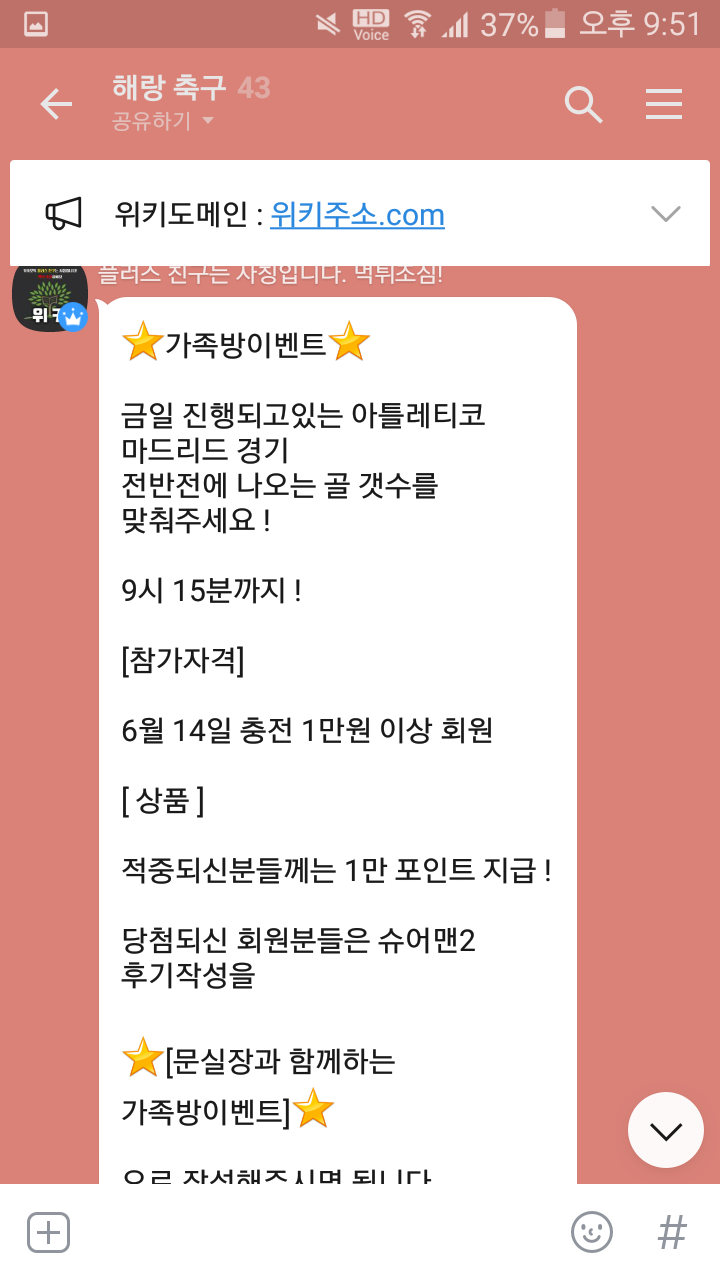The width and height of the screenshot is (720, 1280).
Task: Open the 공유하기 dropdown
Action: [x=163, y=122]
